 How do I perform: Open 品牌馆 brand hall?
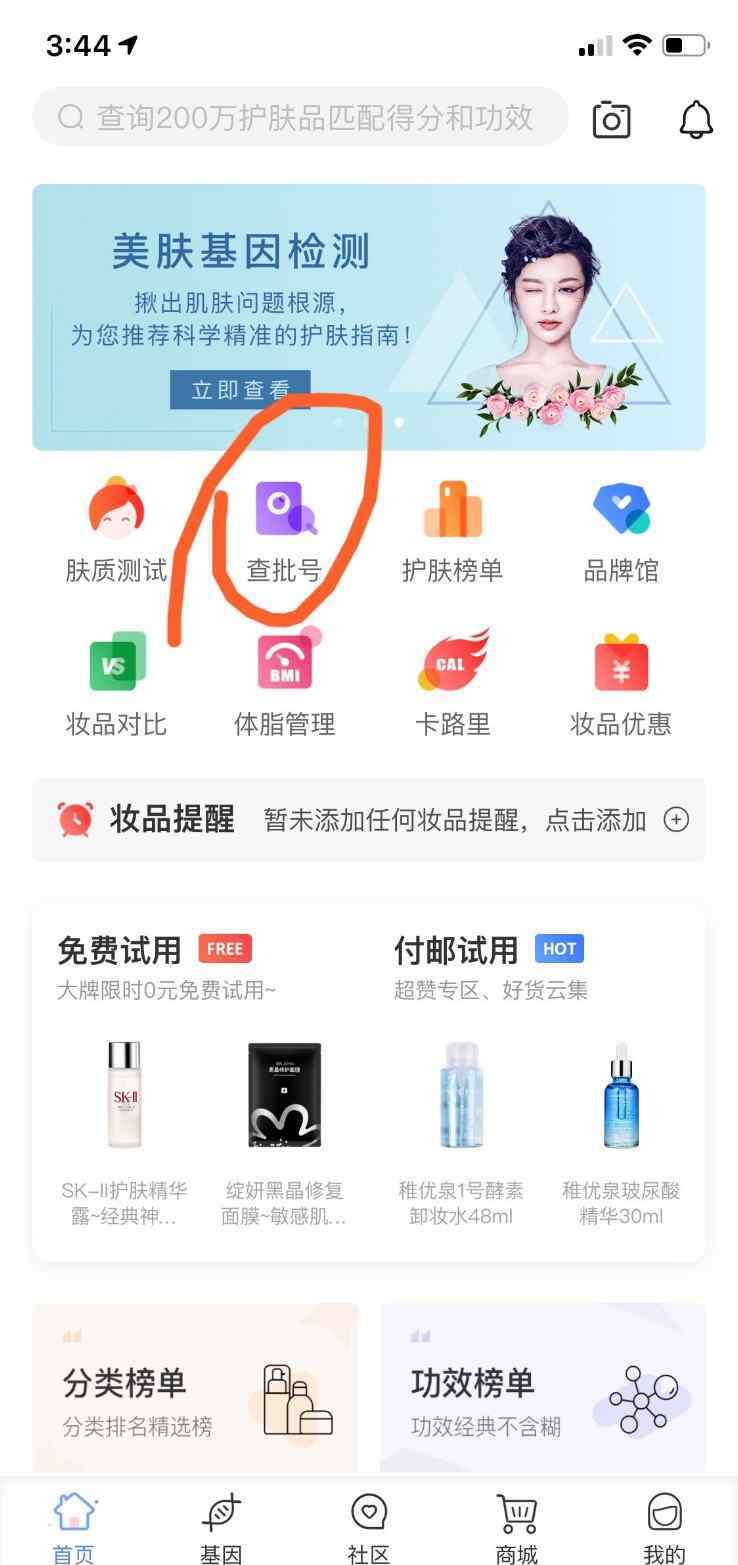click(x=621, y=532)
